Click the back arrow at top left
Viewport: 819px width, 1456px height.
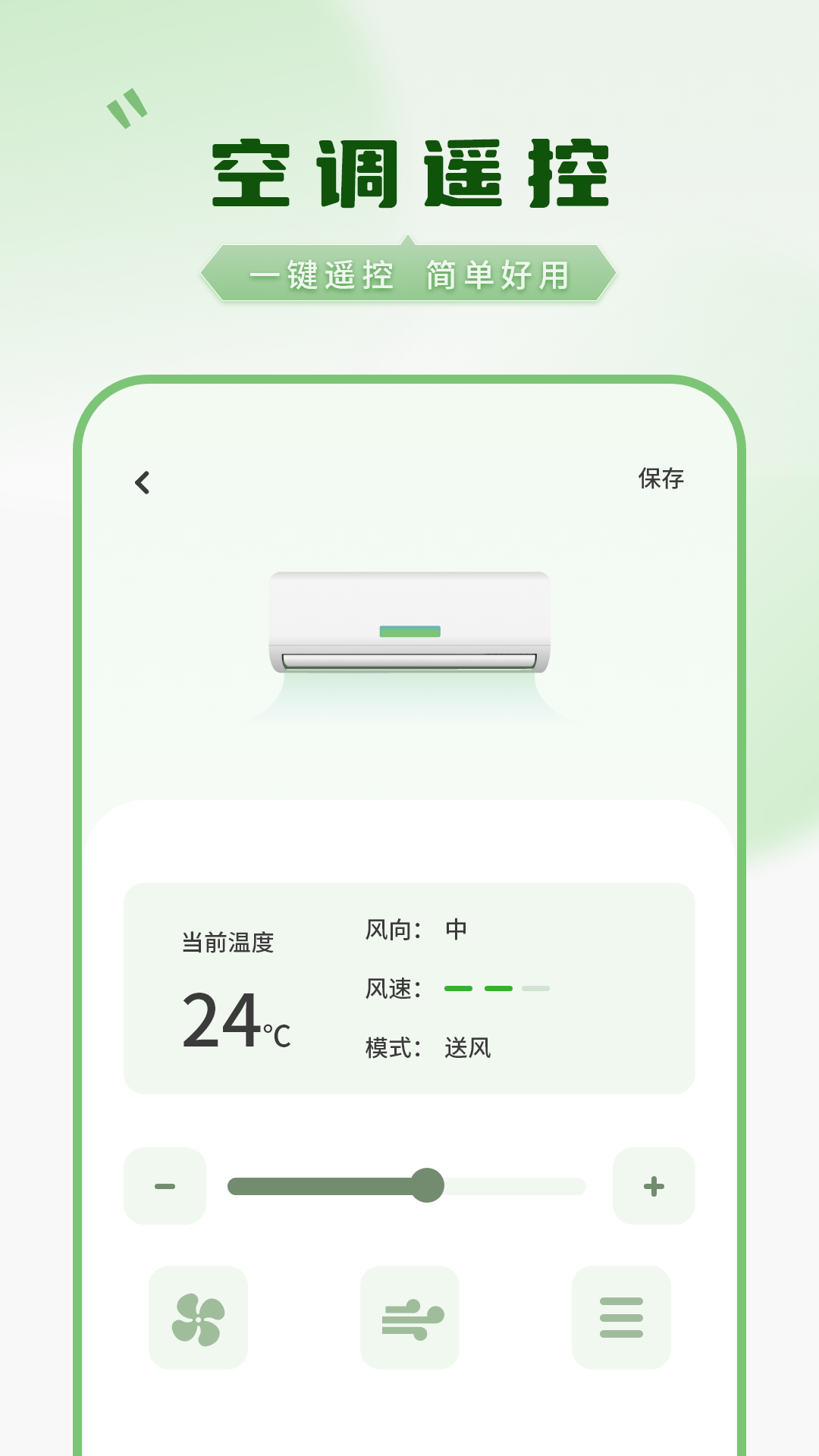pos(143,480)
